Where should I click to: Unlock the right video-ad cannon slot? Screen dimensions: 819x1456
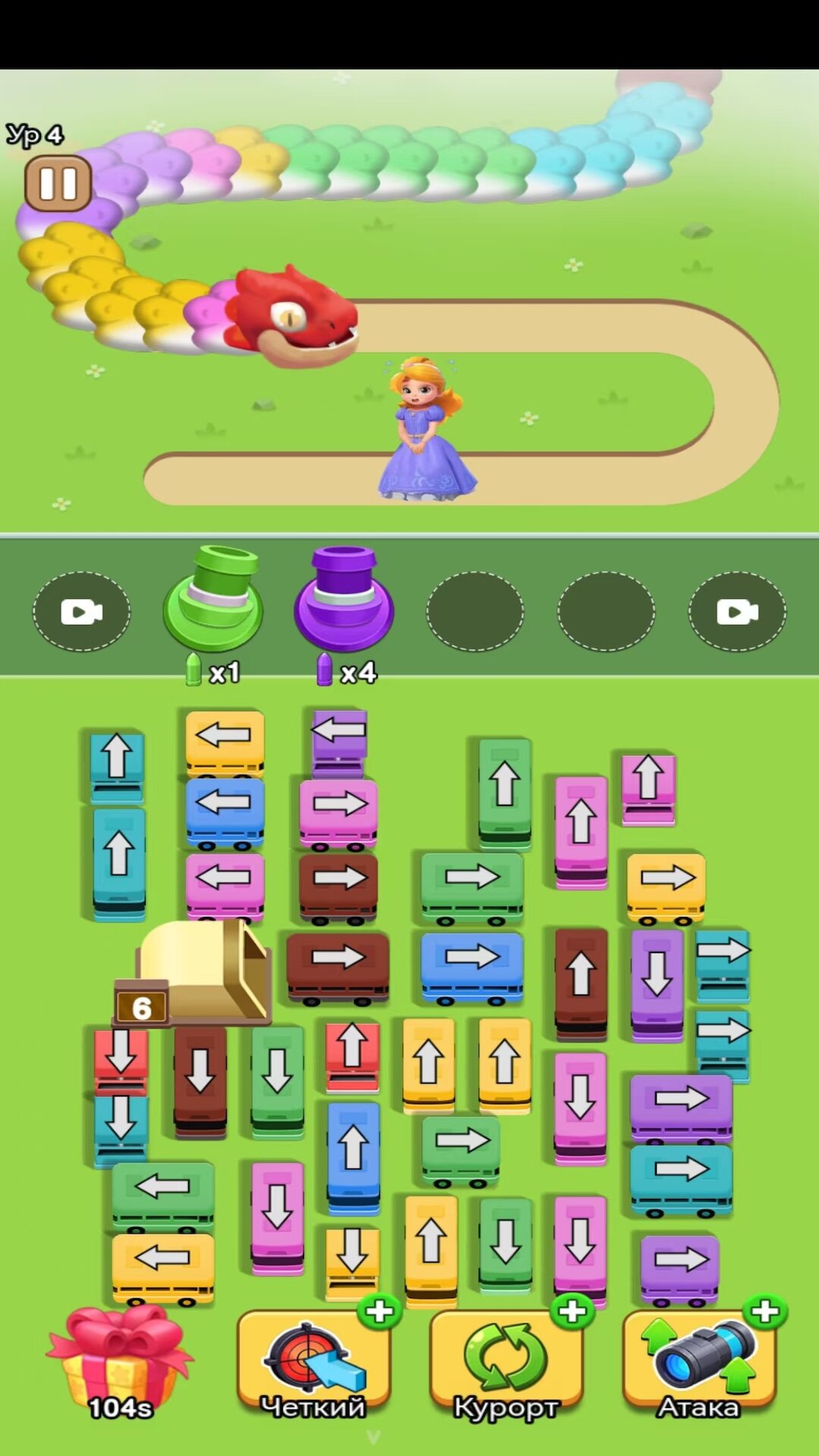(737, 611)
